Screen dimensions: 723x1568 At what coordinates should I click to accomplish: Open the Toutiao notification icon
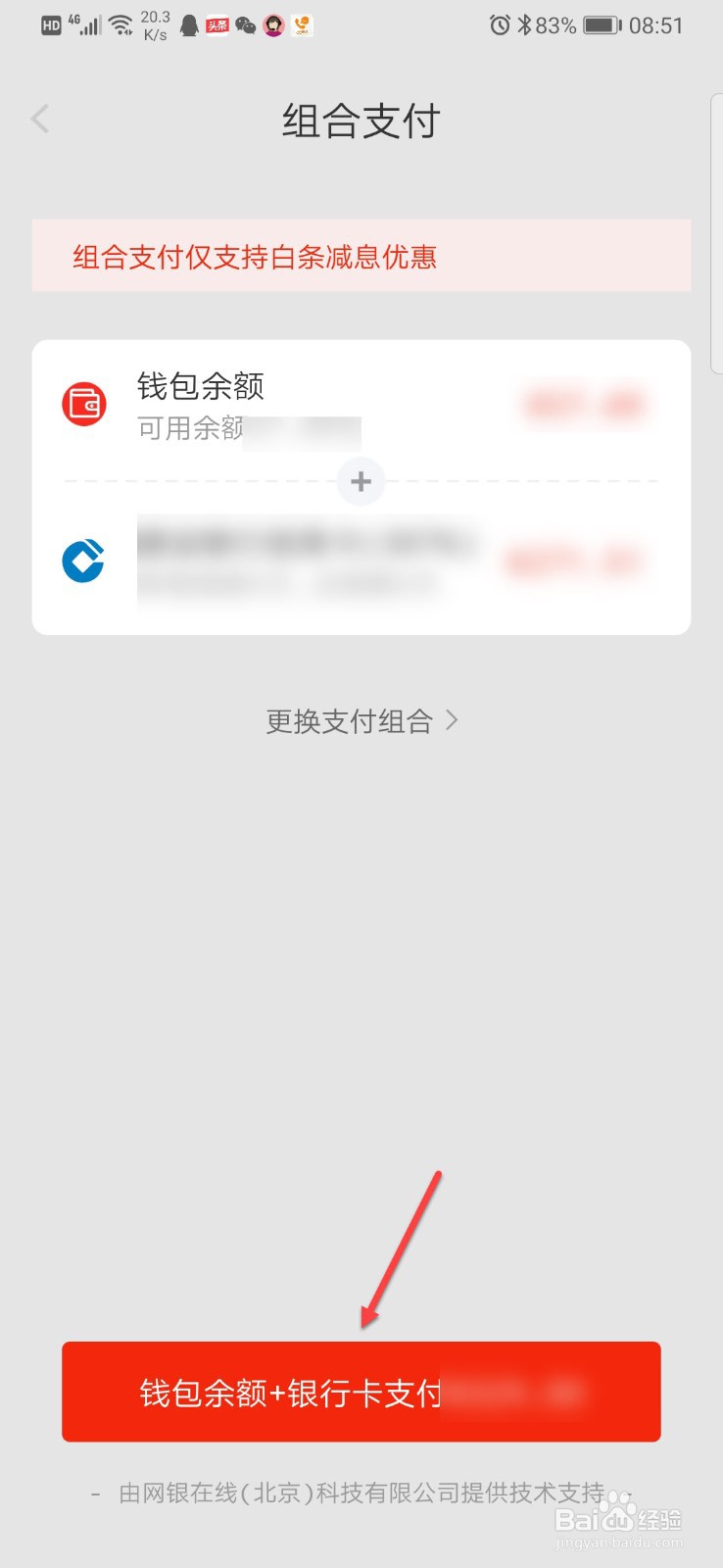click(216, 24)
